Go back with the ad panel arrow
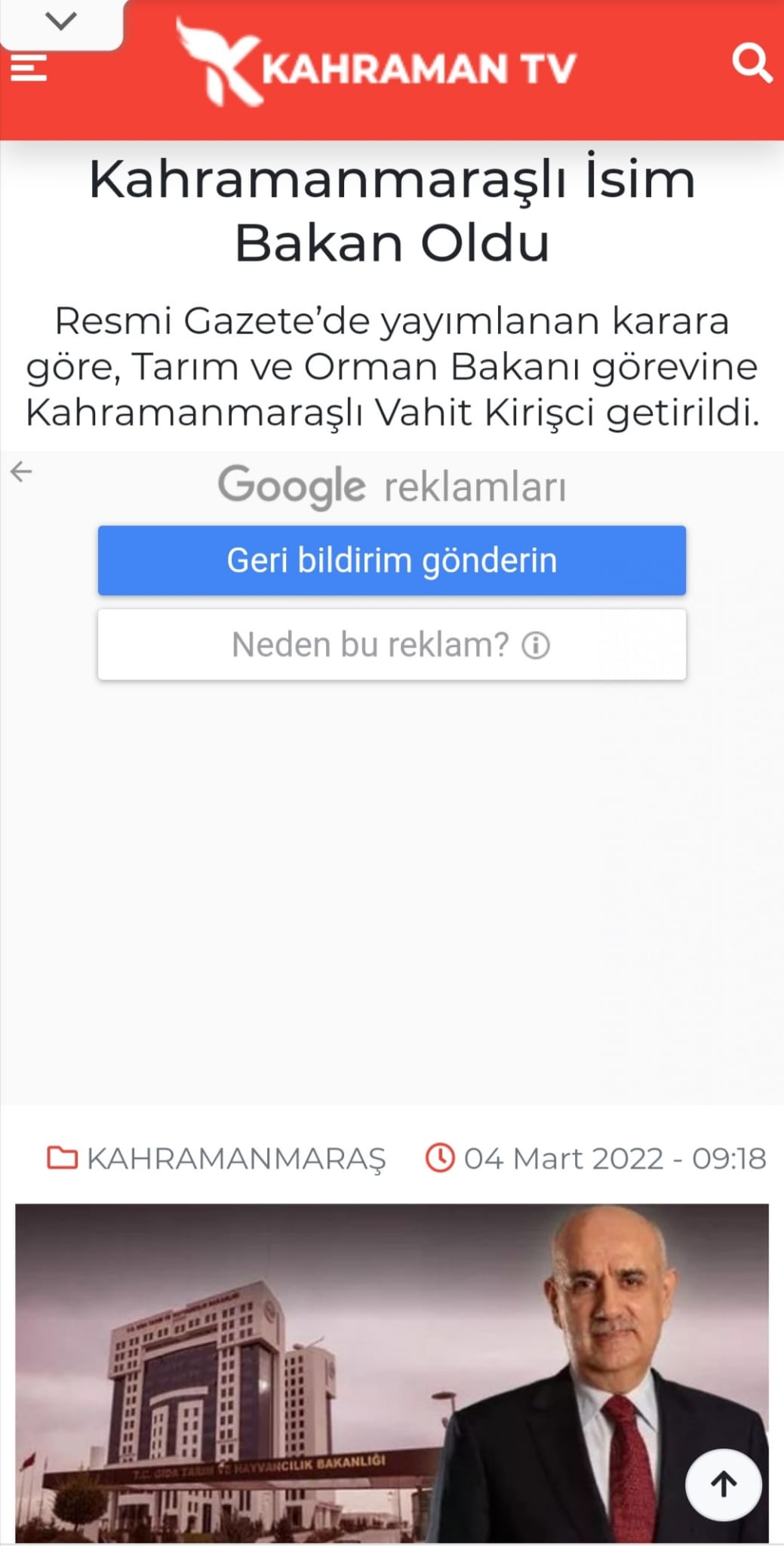 pos(21,473)
